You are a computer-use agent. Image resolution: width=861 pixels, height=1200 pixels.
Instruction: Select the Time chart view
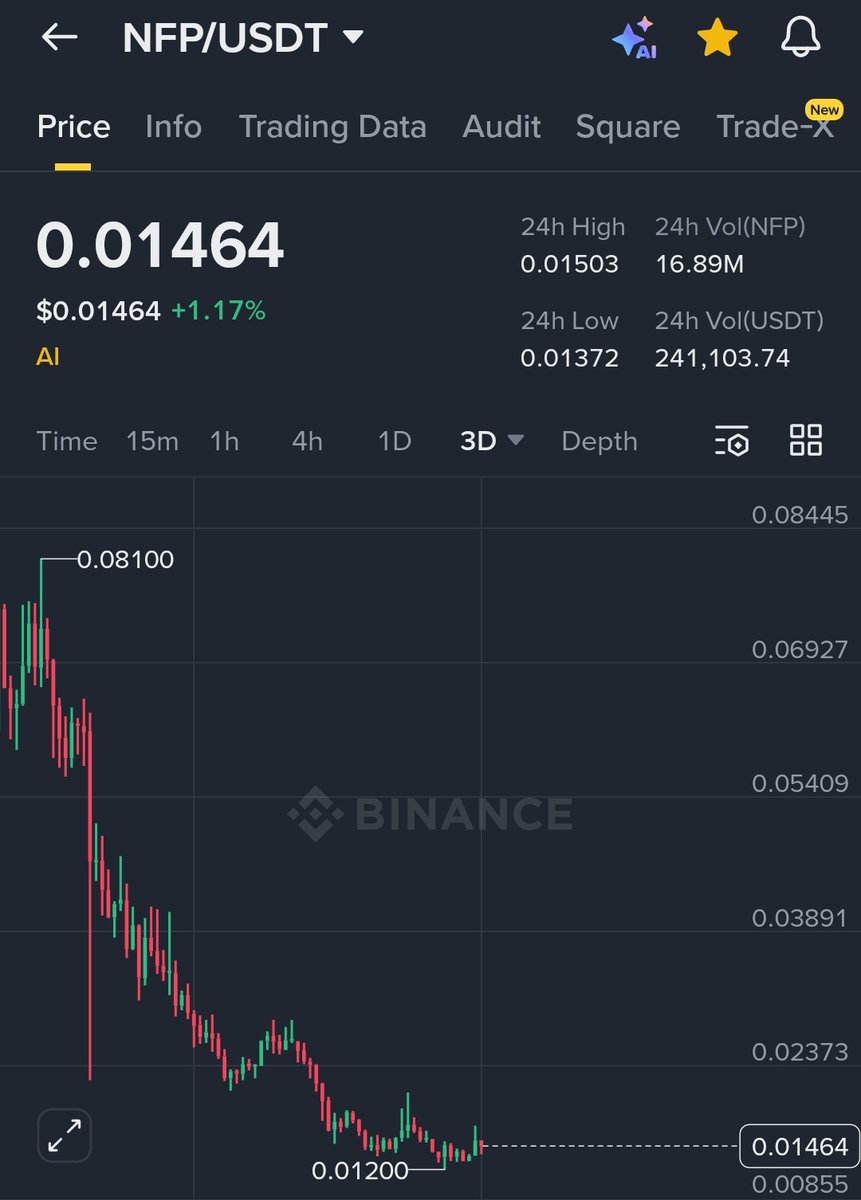(x=67, y=441)
